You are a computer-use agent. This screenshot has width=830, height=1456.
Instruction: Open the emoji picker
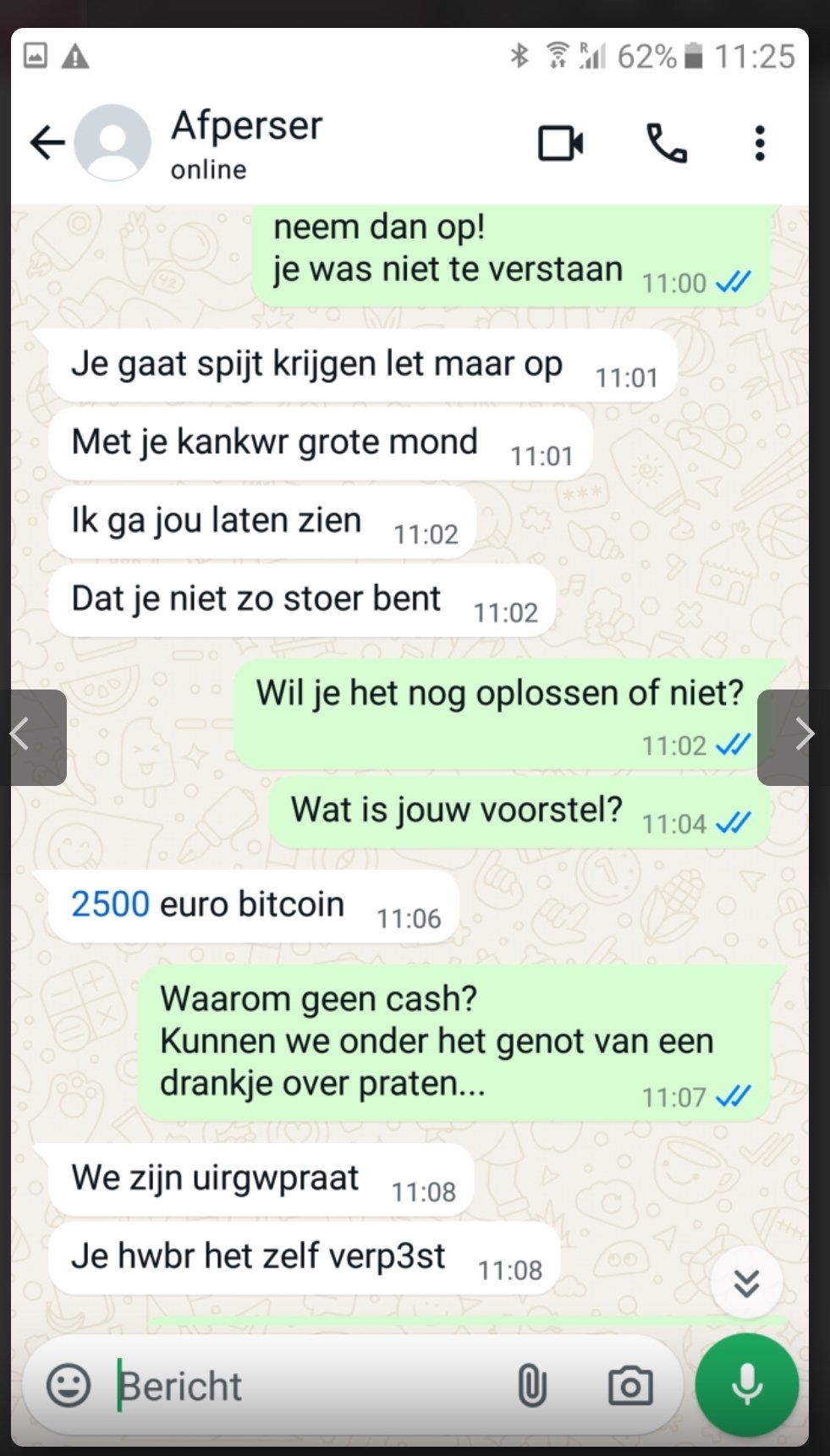click(x=69, y=1386)
